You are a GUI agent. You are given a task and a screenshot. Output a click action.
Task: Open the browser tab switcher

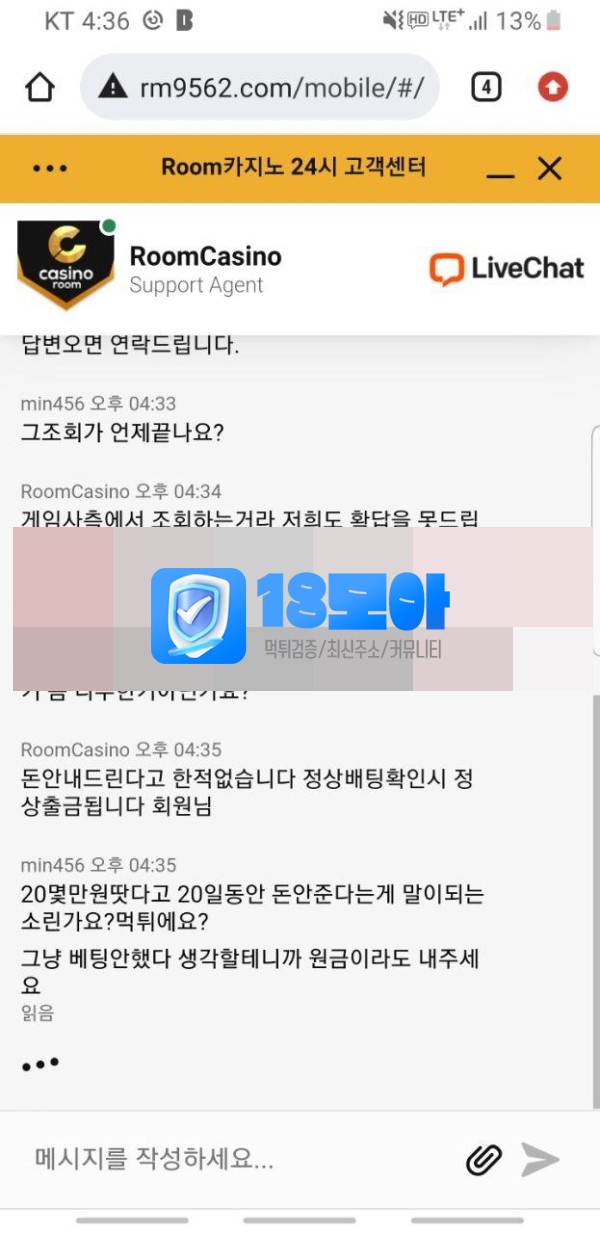[x=486, y=87]
